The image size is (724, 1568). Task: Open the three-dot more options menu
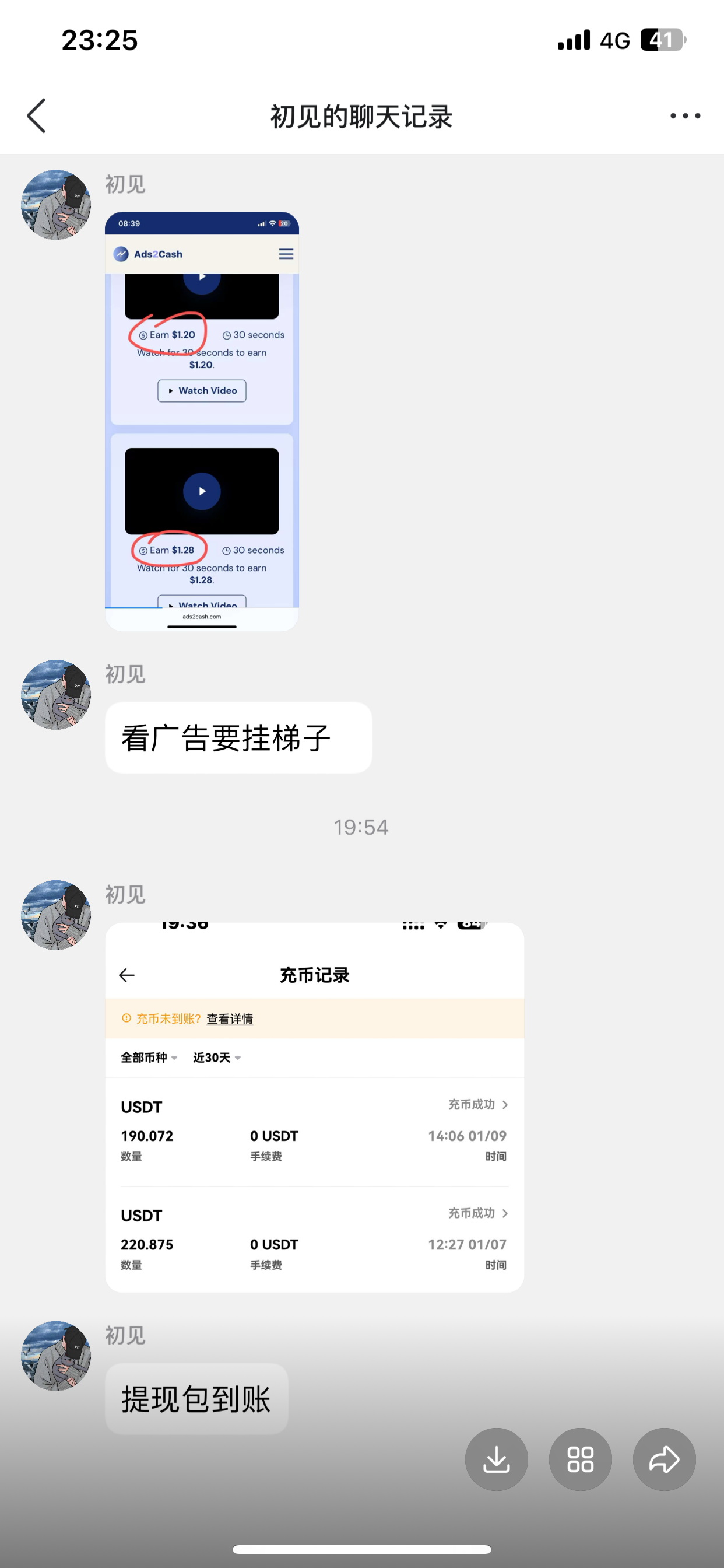684,116
